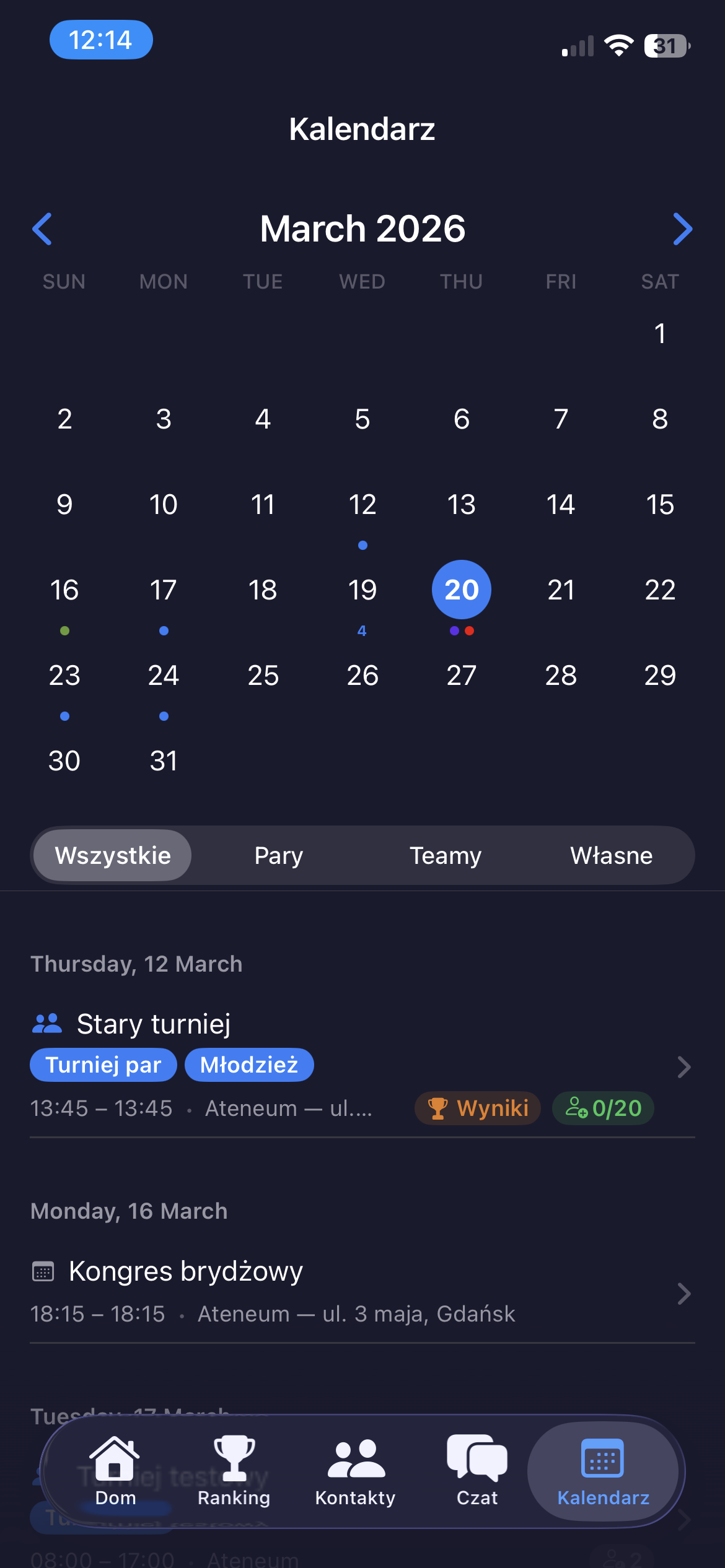Switch to the Czat tab

pos(477,1471)
